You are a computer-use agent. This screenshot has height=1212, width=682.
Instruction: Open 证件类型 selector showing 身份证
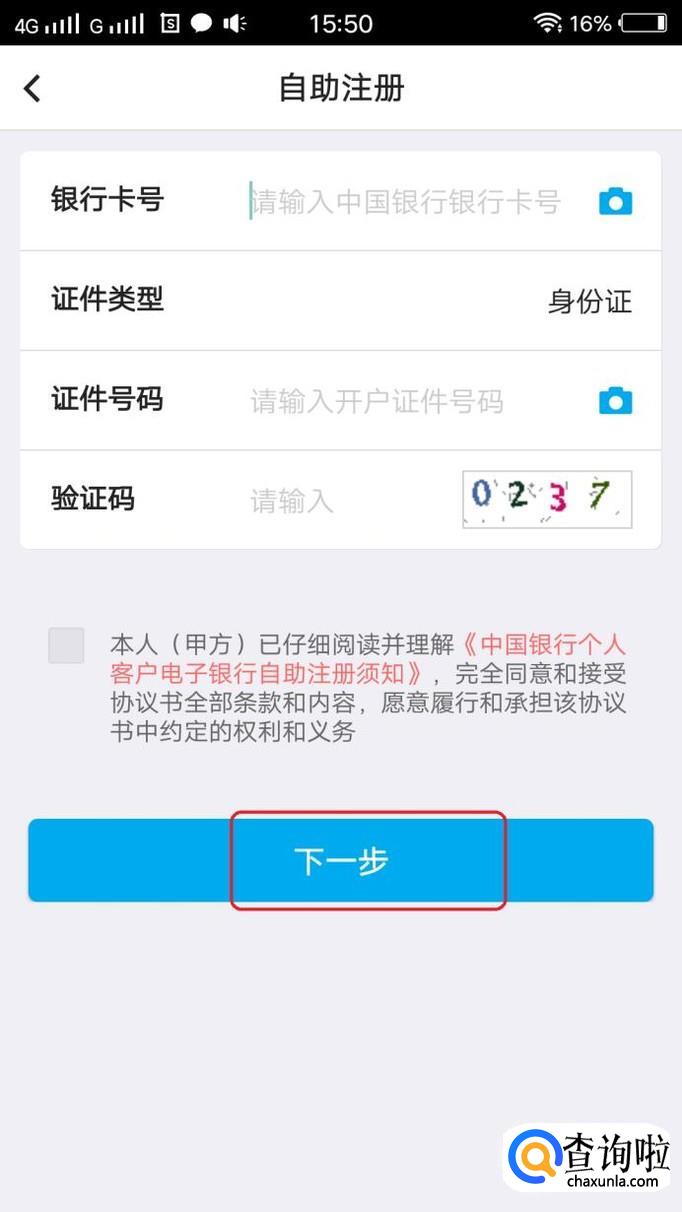(589, 301)
